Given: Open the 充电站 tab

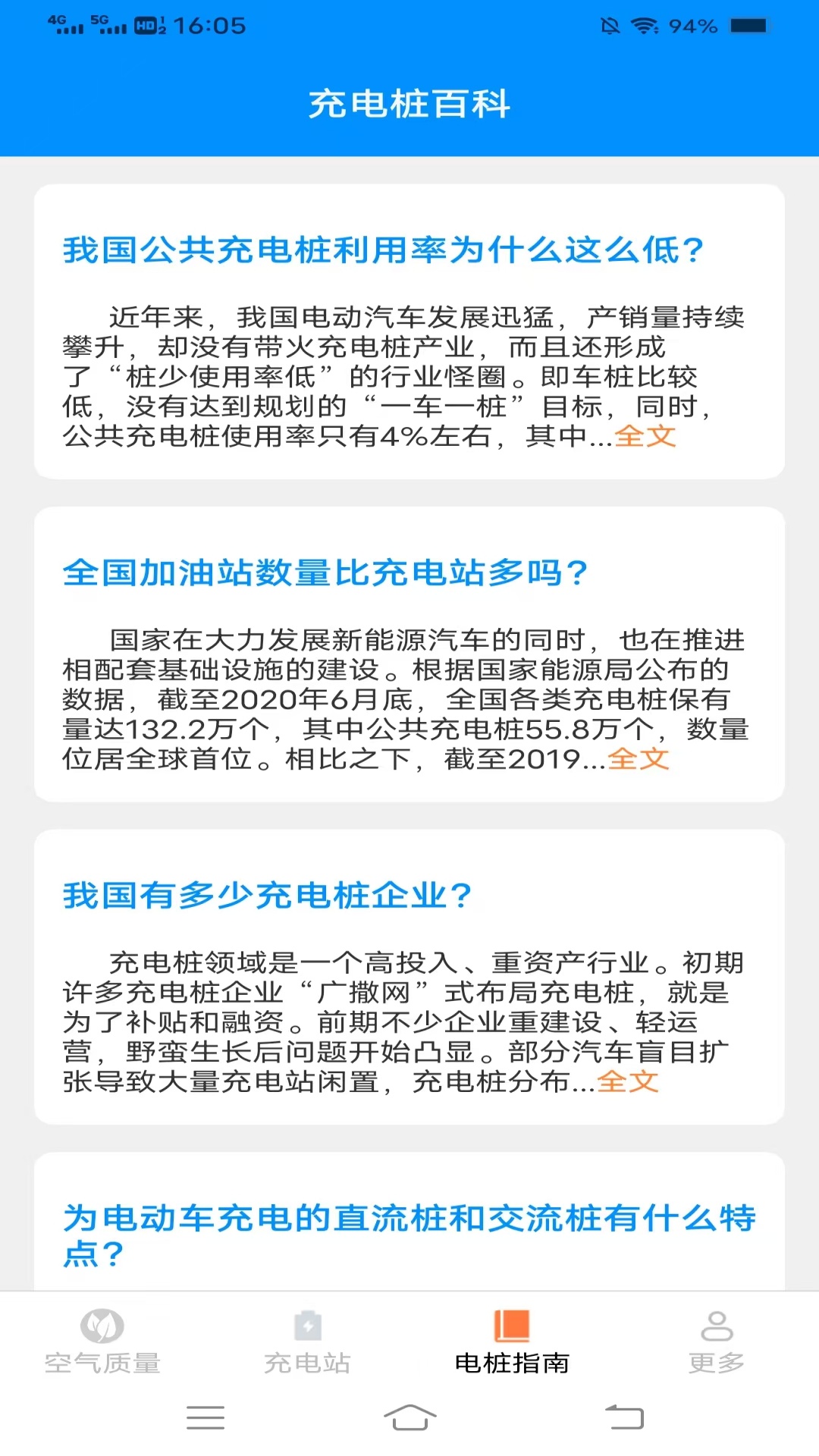Looking at the screenshot, I should pos(307,1341).
